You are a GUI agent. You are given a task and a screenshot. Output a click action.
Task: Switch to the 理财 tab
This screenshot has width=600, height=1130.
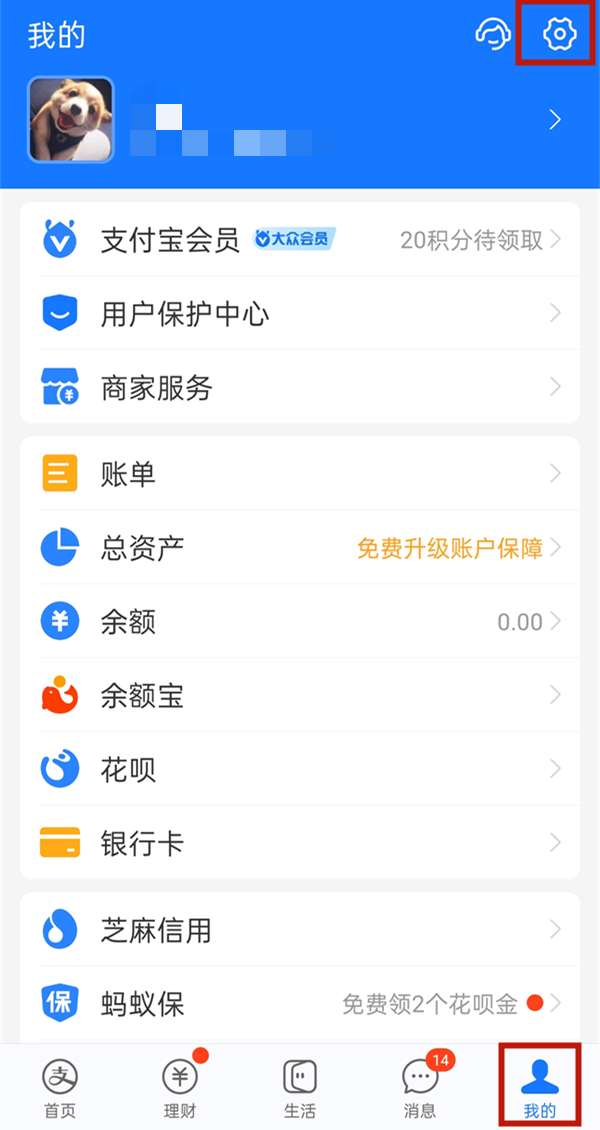tap(180, 1088)
